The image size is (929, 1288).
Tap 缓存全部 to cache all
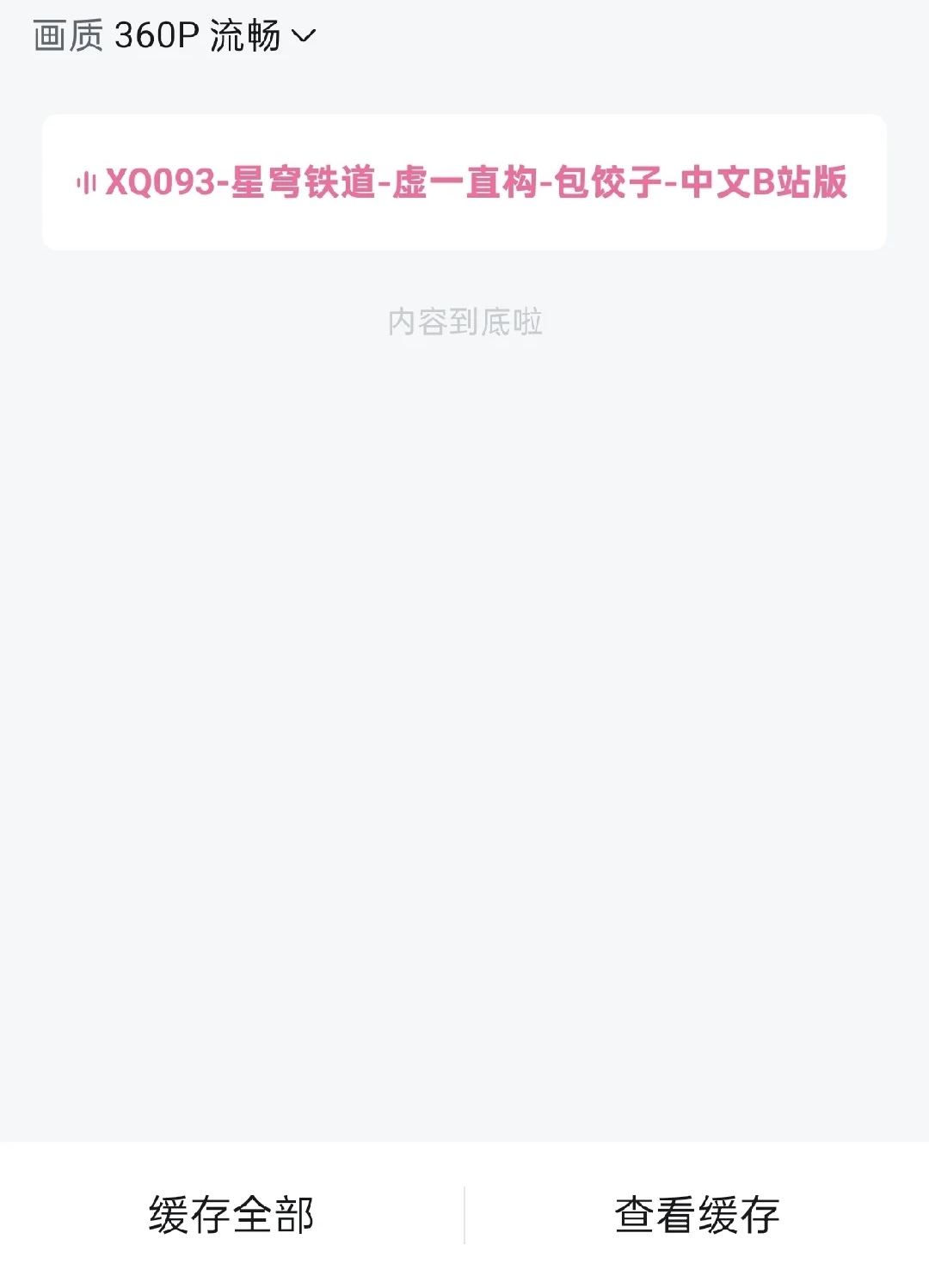[231, 1215]
